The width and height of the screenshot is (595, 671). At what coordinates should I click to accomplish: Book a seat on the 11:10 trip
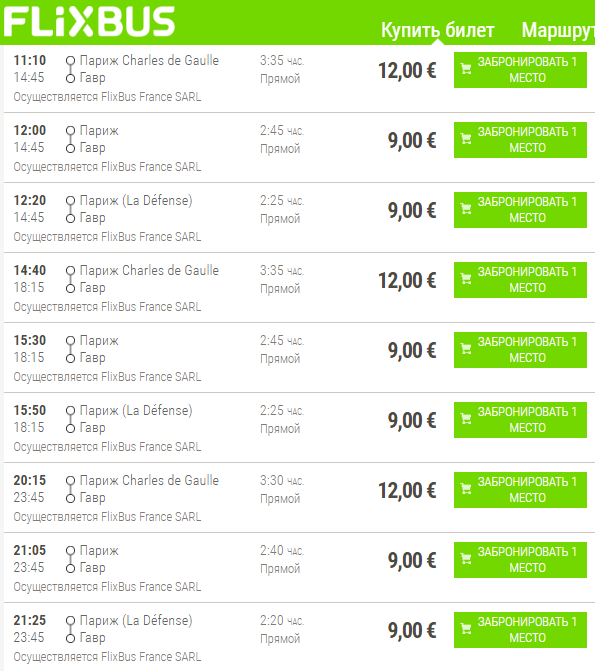click(520, 70)
